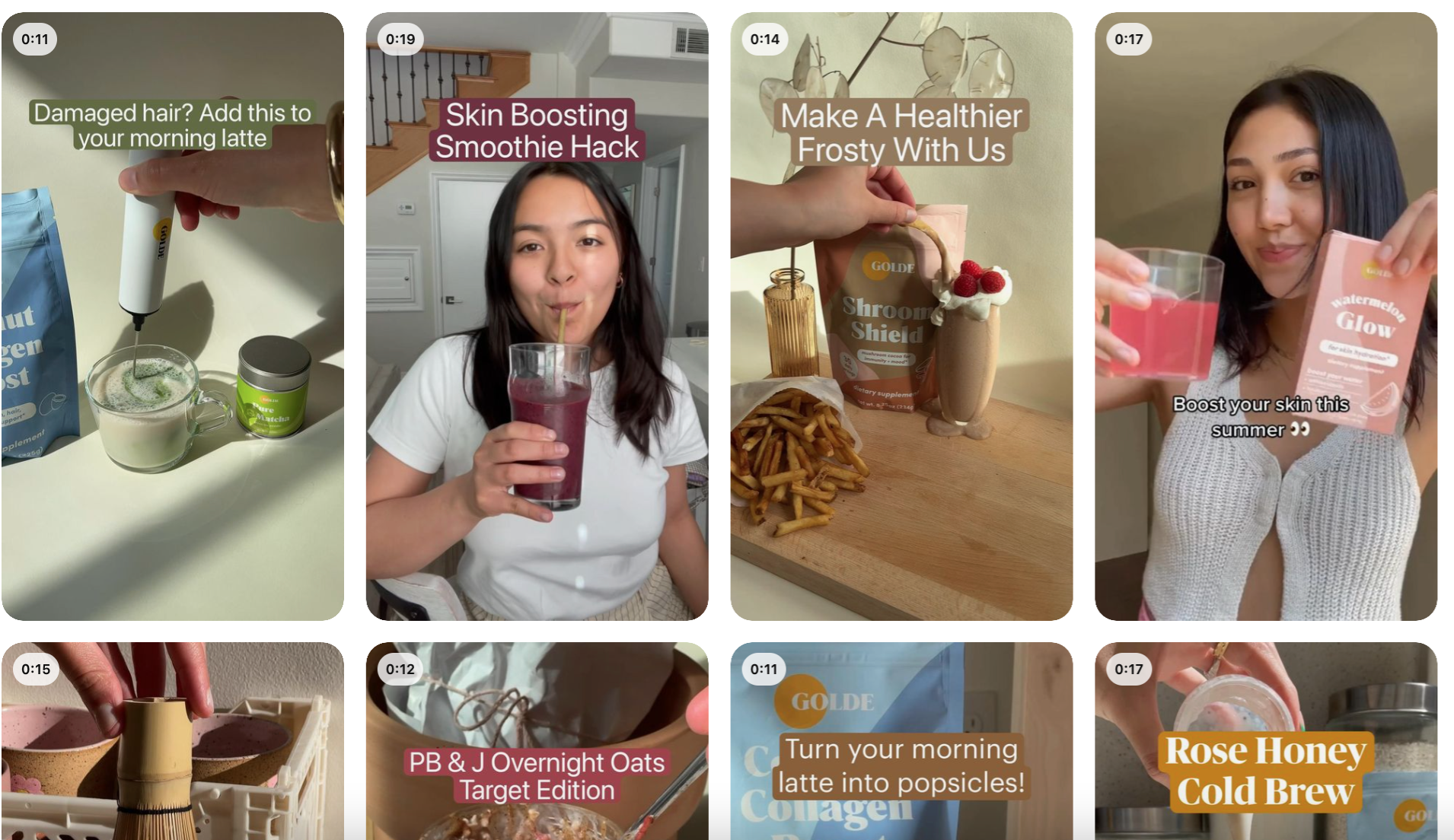Watch the Boost your skin this summer video
Screen dimensions: 1454x840
tap(1265, 316)
